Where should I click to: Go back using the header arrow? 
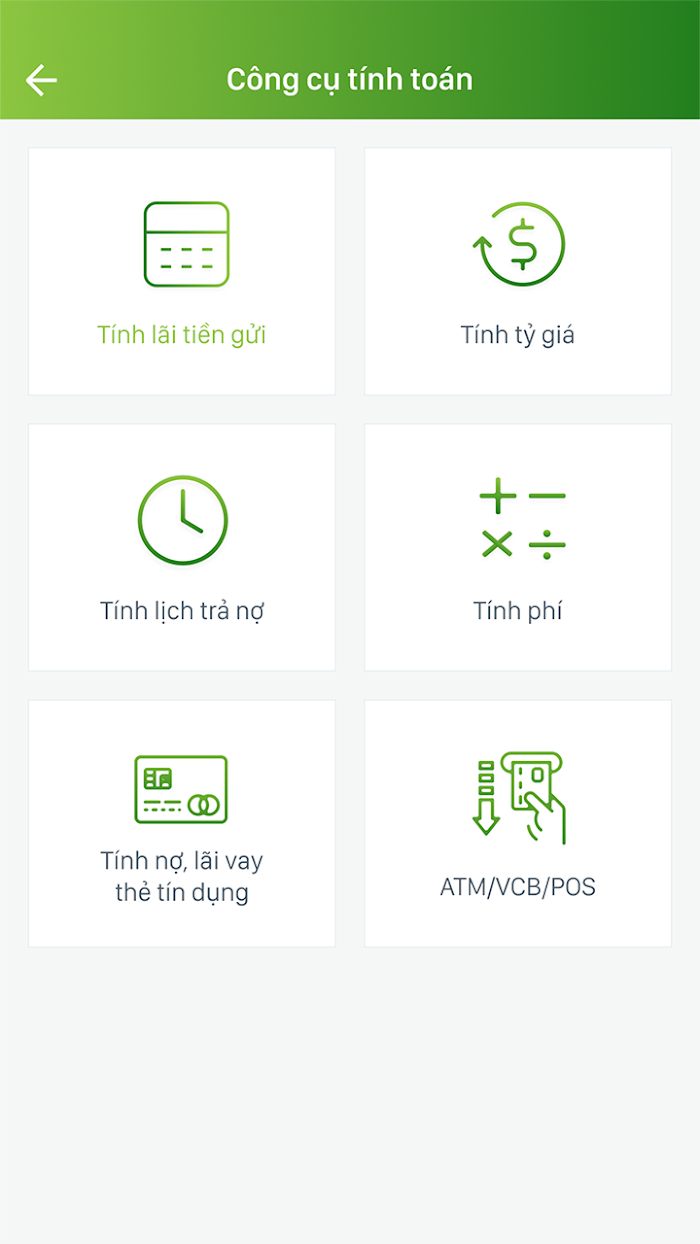(42, 80)
